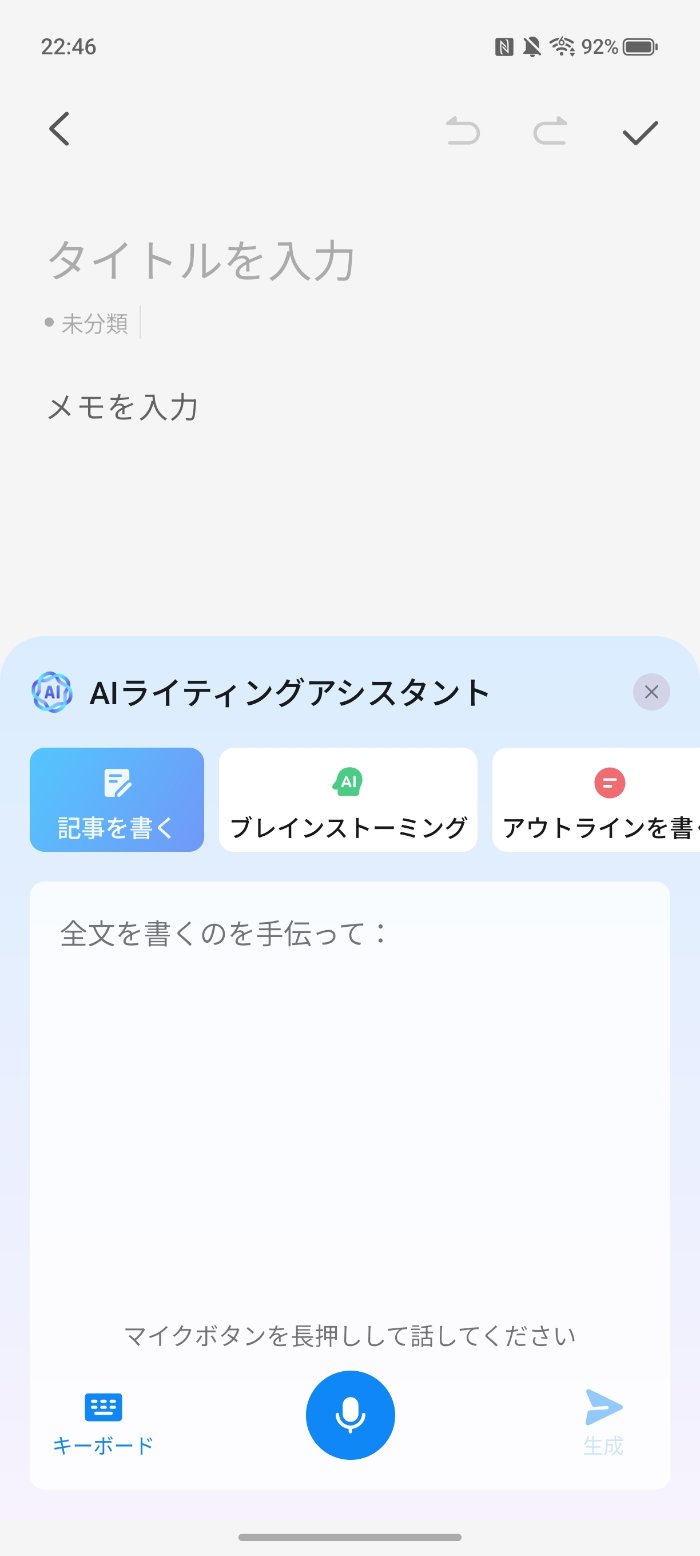The image size is (700, 1556).
Task: Switch to キーボード input
Action: tap(103, 1424)
